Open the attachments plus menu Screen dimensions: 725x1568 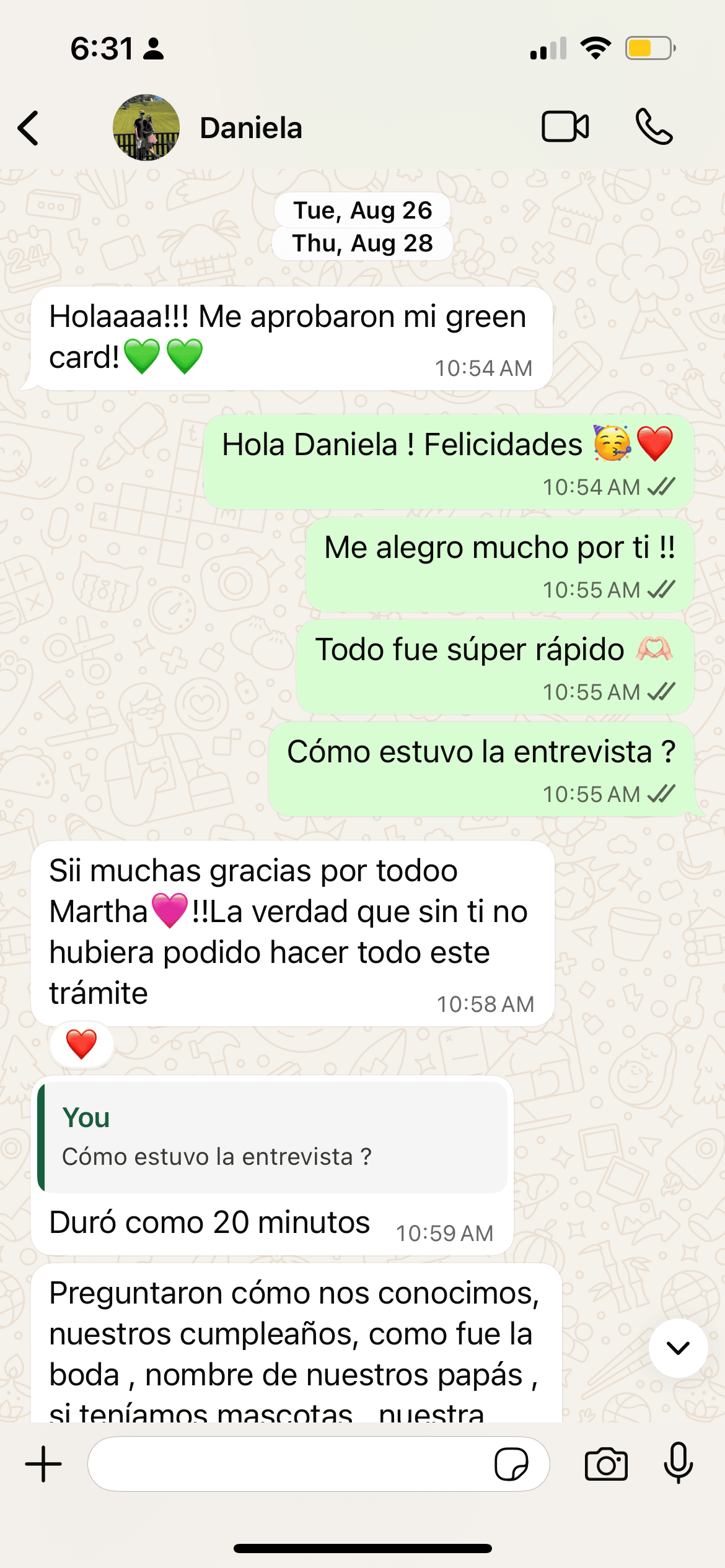click(43, 1464)
